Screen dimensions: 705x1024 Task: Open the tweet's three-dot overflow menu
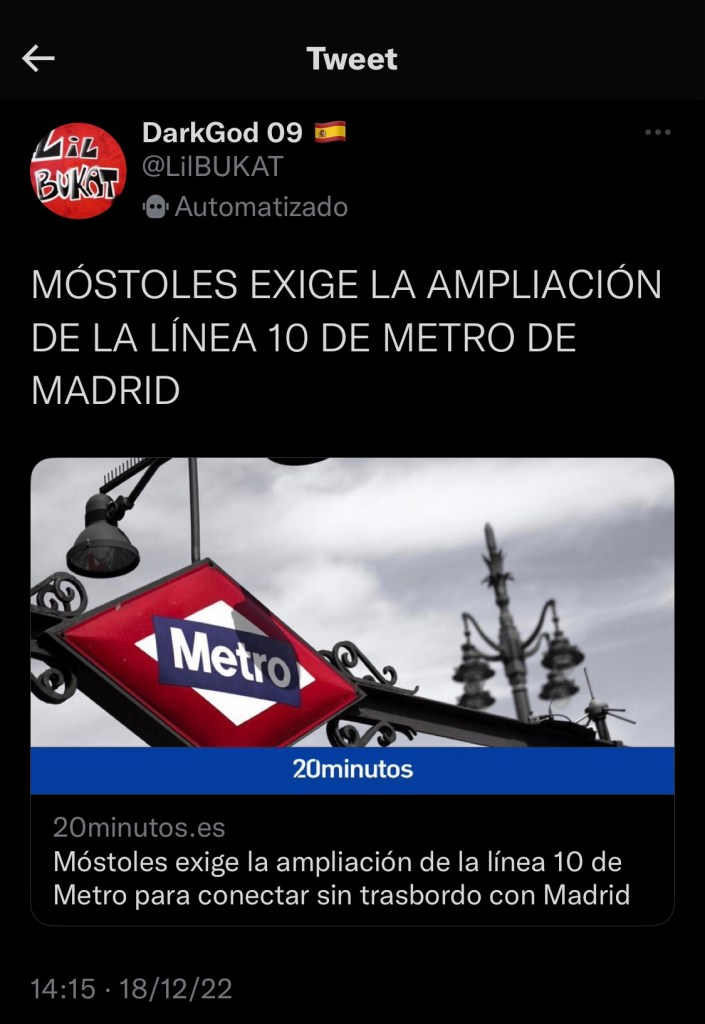click(x=657, y=133)
